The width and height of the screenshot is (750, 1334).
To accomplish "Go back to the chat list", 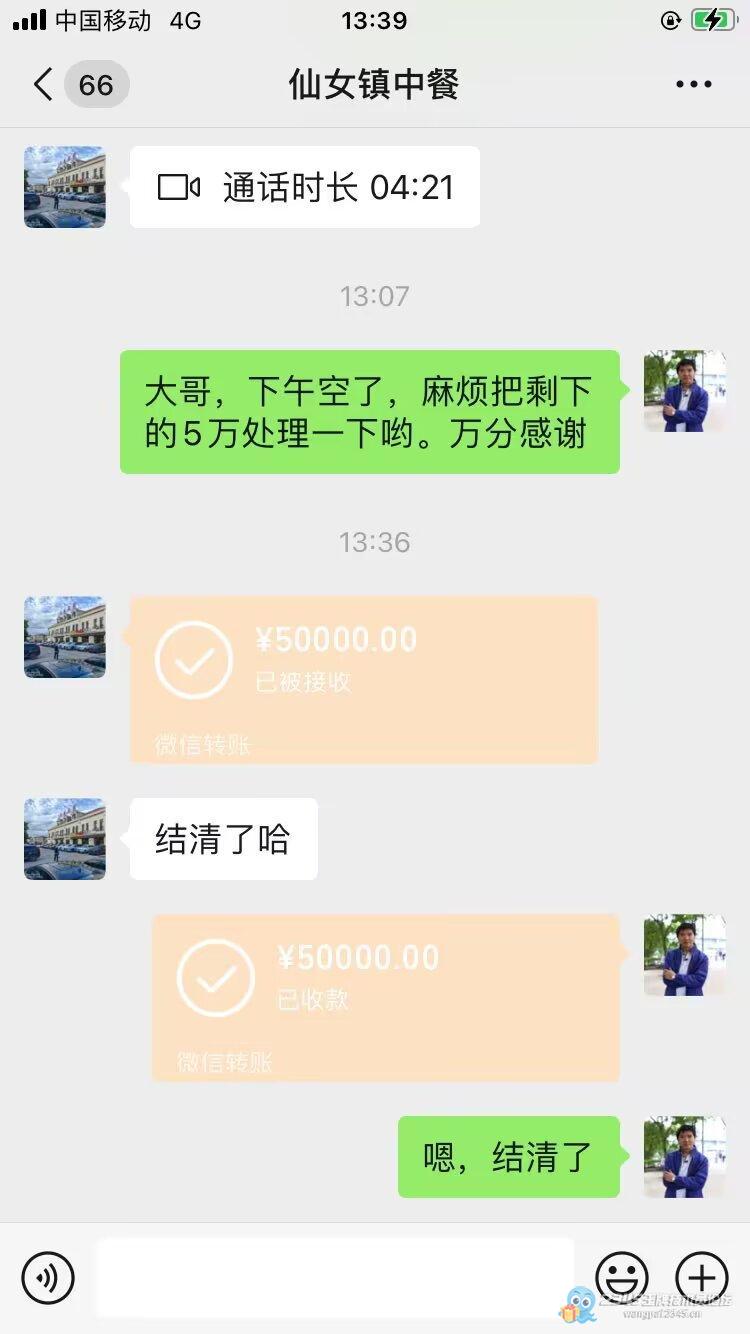I will (44, 85).
